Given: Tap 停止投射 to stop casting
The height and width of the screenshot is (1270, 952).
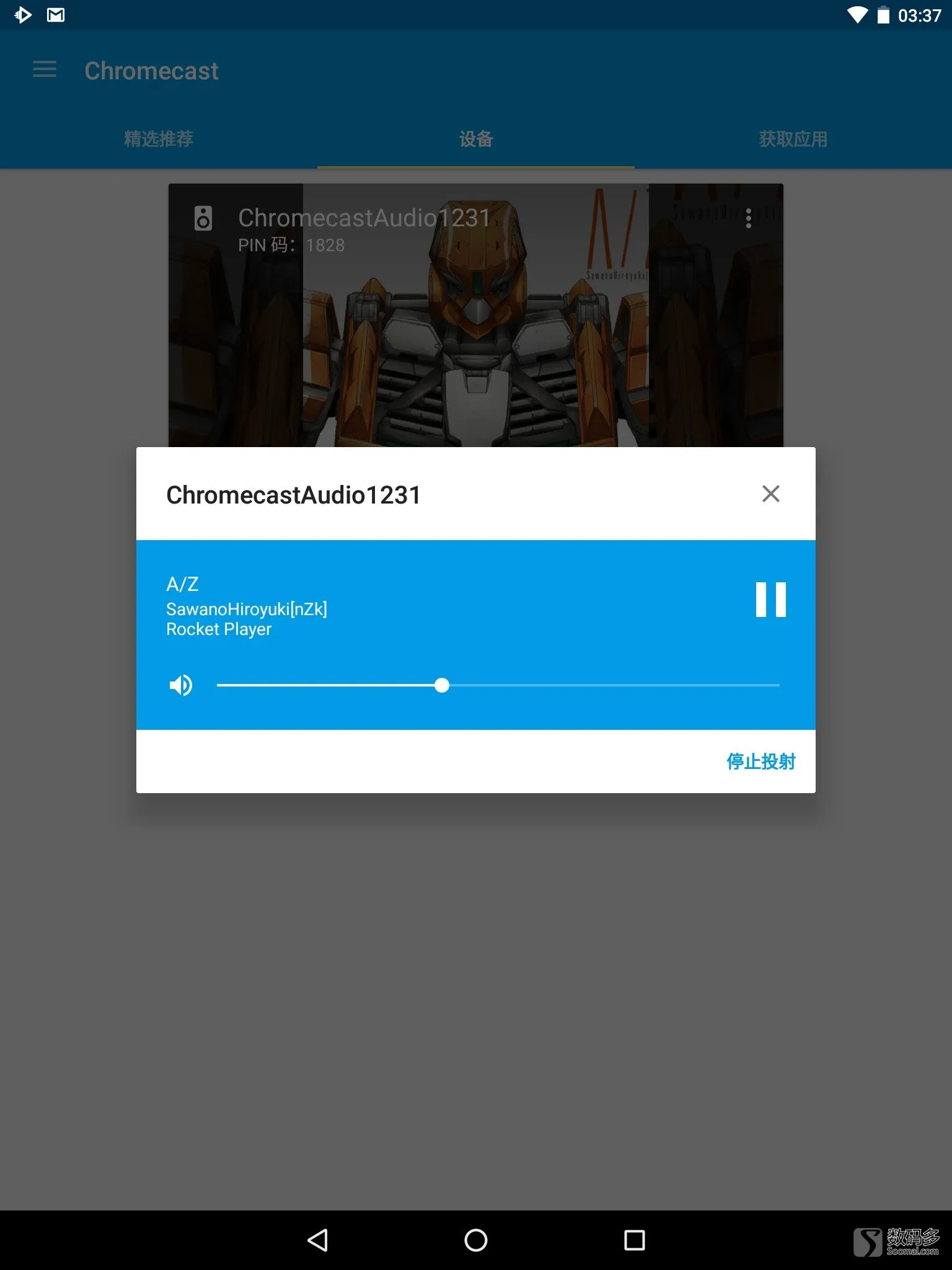Looking at the screenshot, I should point(760,762).
